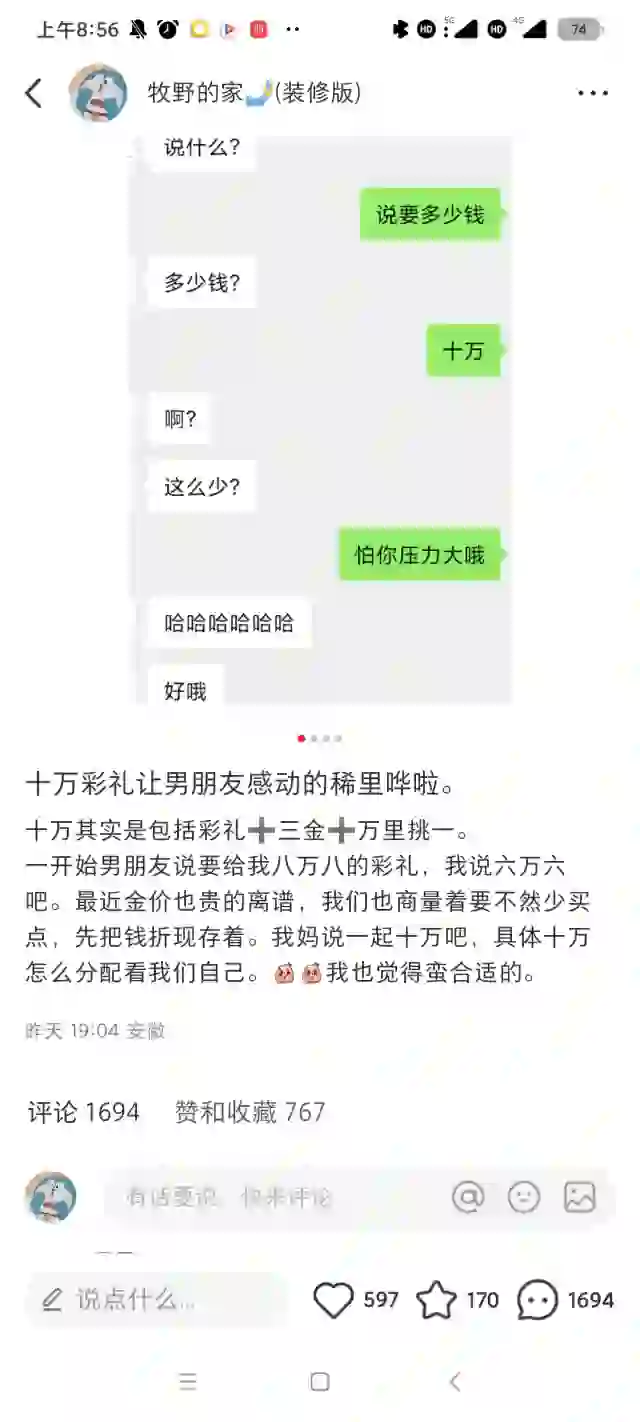Screen dimensions: 640x1422
Task: Tap the image carousel page indicator dots
Action: click(x=320, y=738)
